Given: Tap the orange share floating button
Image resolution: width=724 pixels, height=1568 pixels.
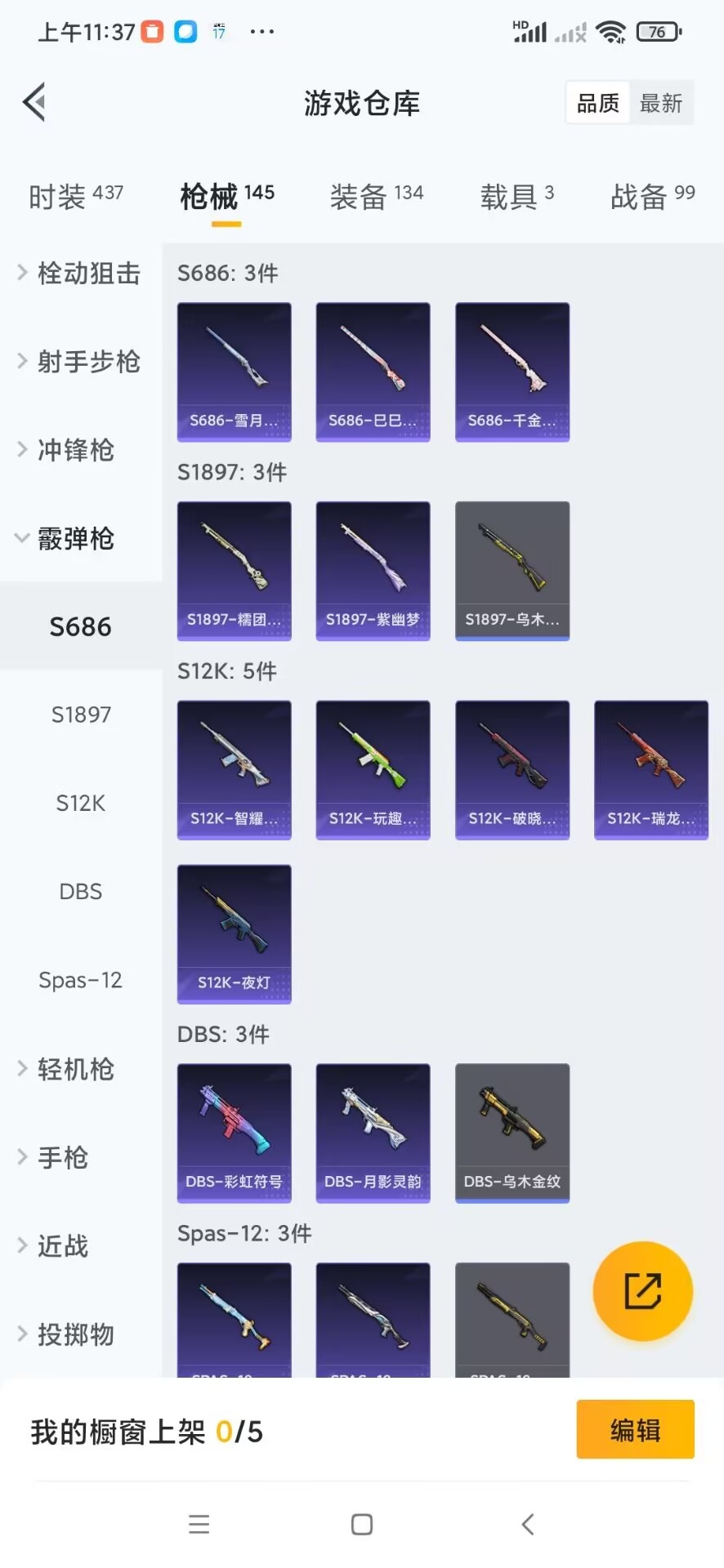Looking at the screenshot, I should pos(642,1291).
